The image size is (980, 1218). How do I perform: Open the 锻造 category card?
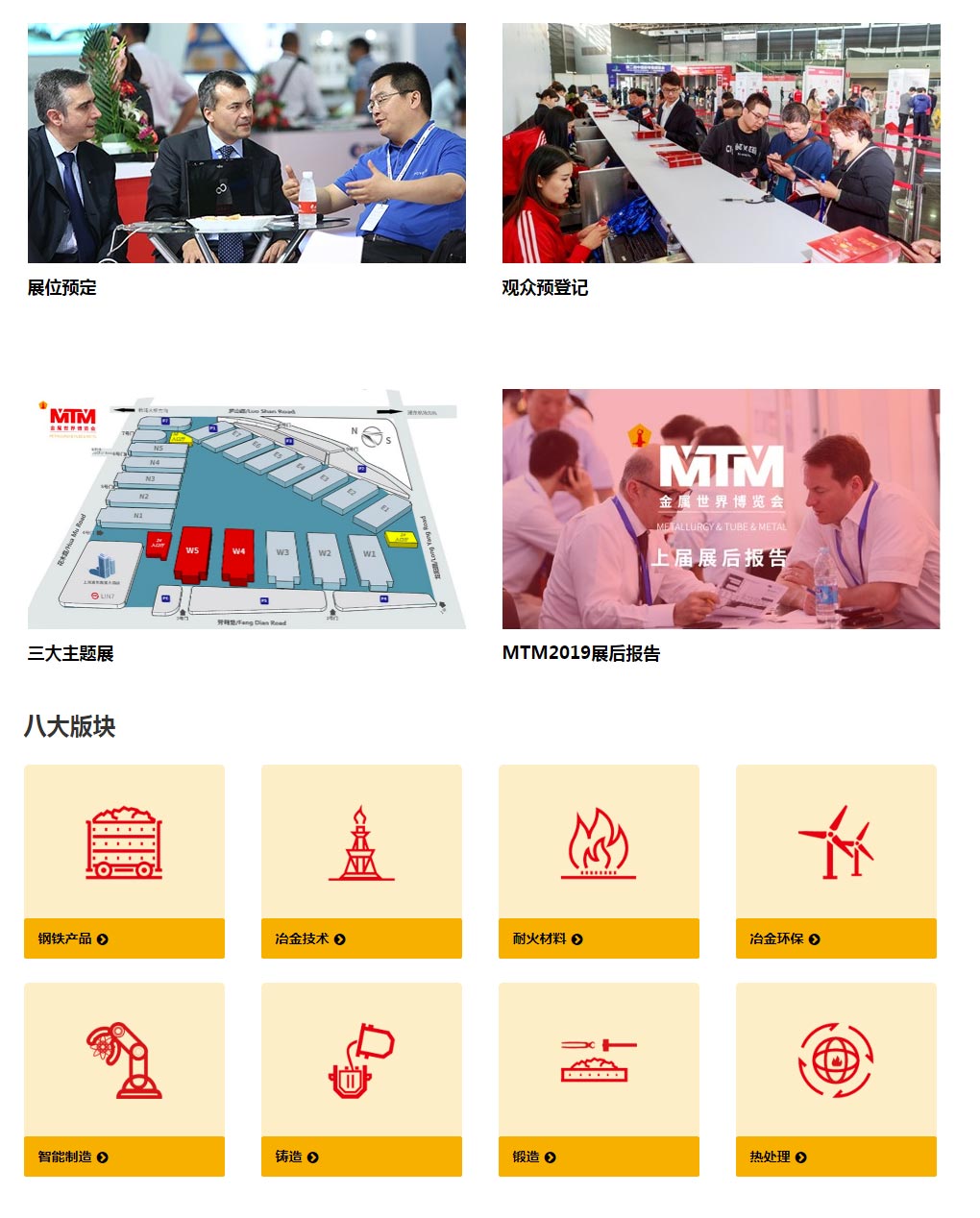pos(599,1079)
